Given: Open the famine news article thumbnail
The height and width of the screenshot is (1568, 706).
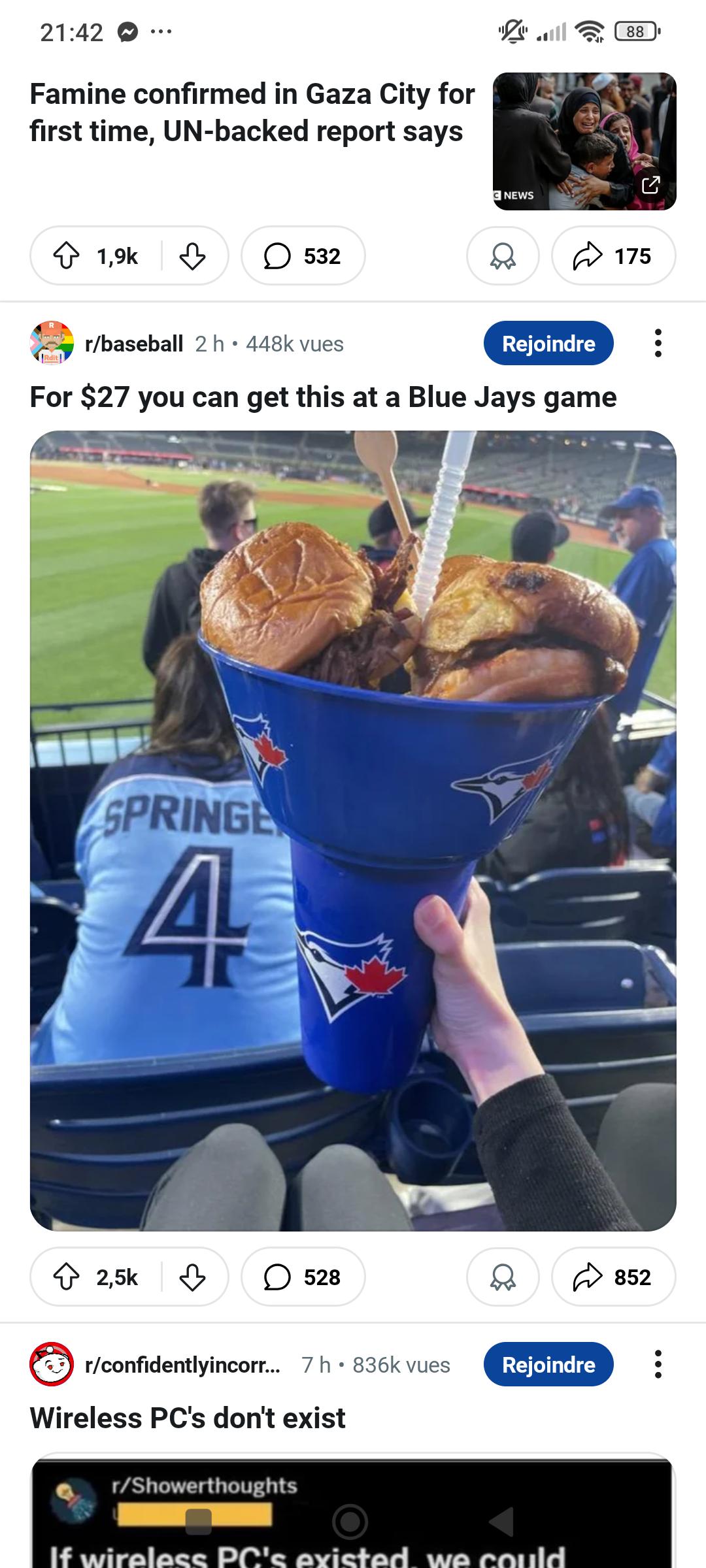Looking at the screenshot, I should pos(584,141).
